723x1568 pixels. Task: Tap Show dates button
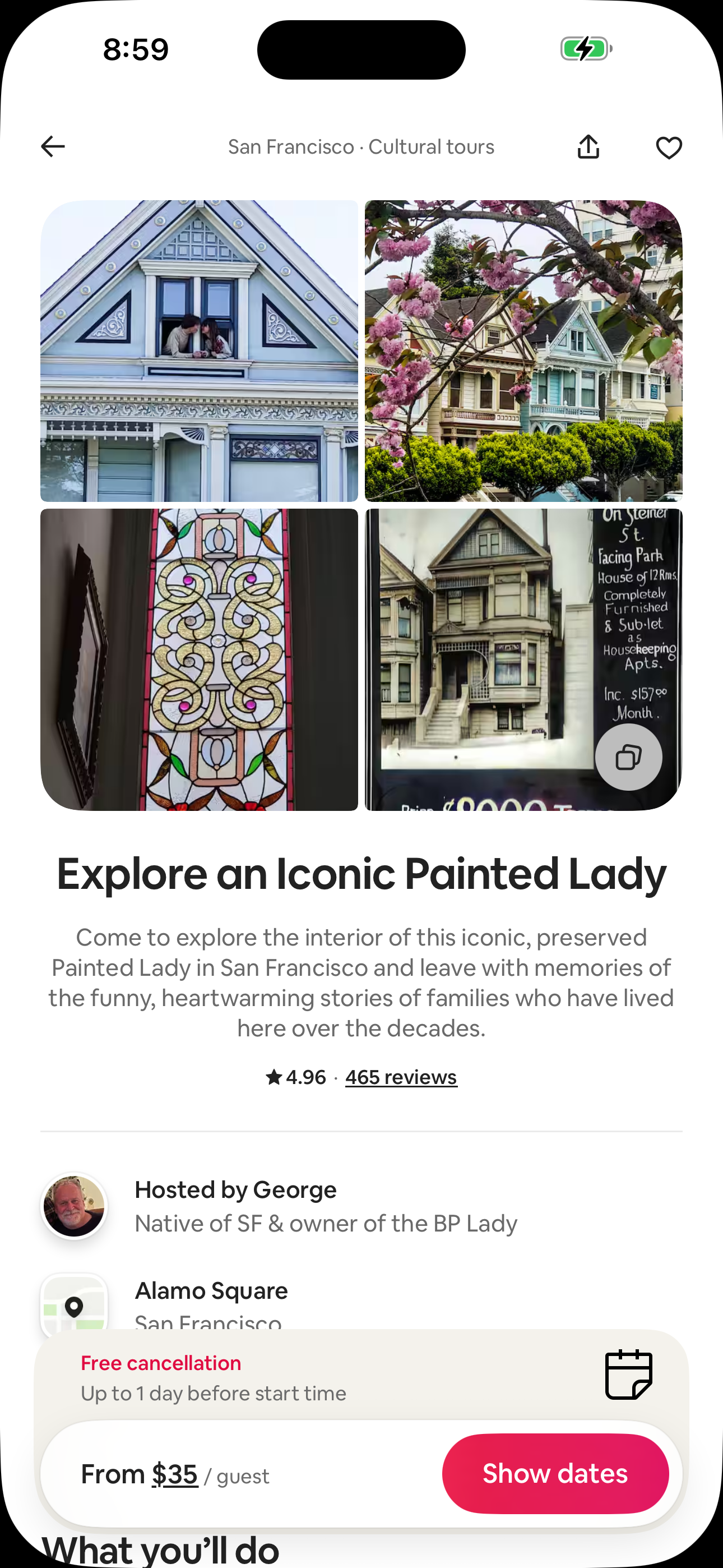coord(554,1473)
